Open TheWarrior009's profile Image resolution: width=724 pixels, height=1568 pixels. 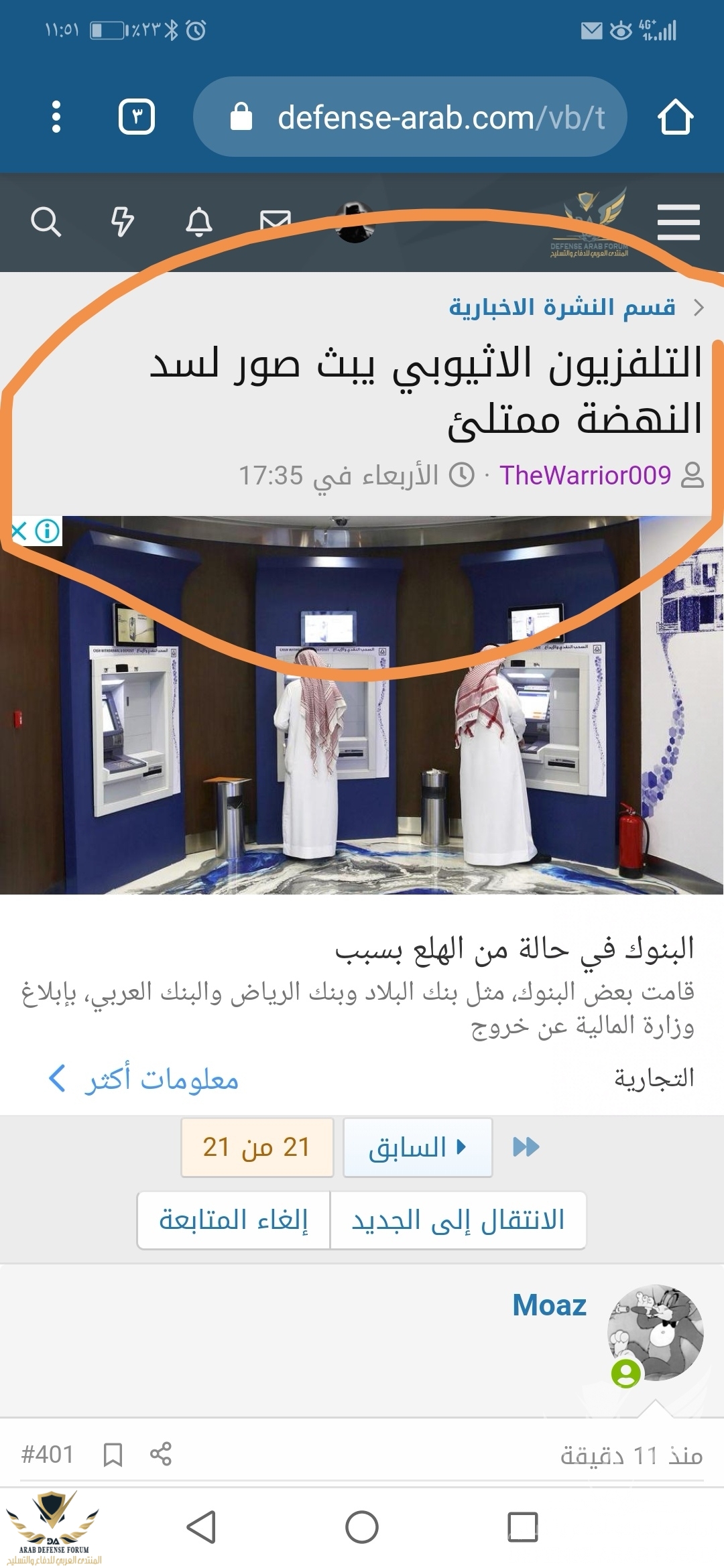[x=585, y=475]
